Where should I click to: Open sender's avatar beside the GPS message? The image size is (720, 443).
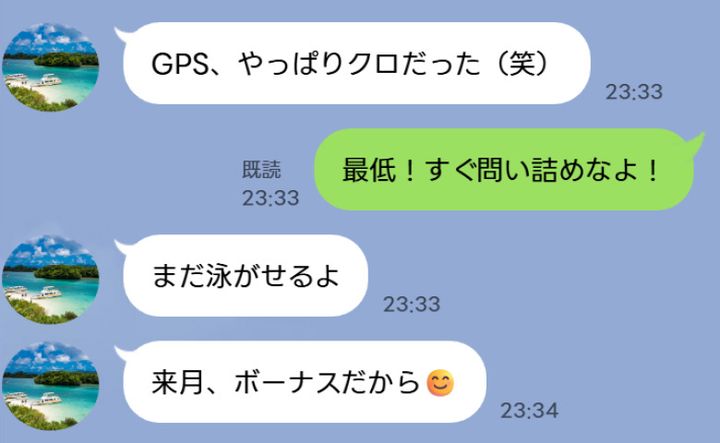[x=51, y=67]
